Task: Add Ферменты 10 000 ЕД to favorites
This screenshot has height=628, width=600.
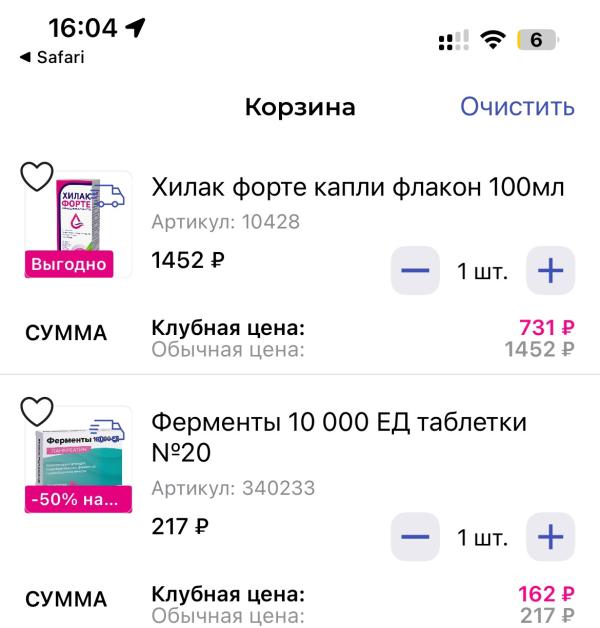Action: click(37, 412)
